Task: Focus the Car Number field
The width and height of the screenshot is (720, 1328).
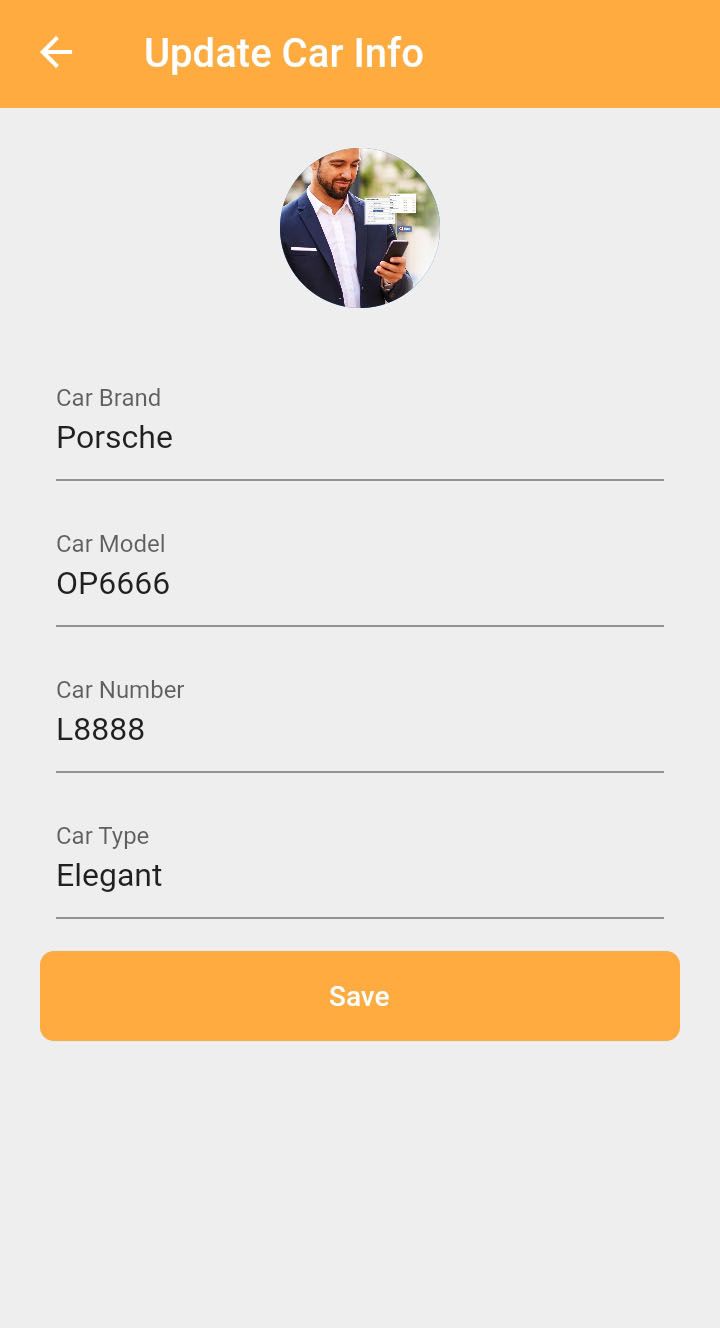Action: (358, 730)
